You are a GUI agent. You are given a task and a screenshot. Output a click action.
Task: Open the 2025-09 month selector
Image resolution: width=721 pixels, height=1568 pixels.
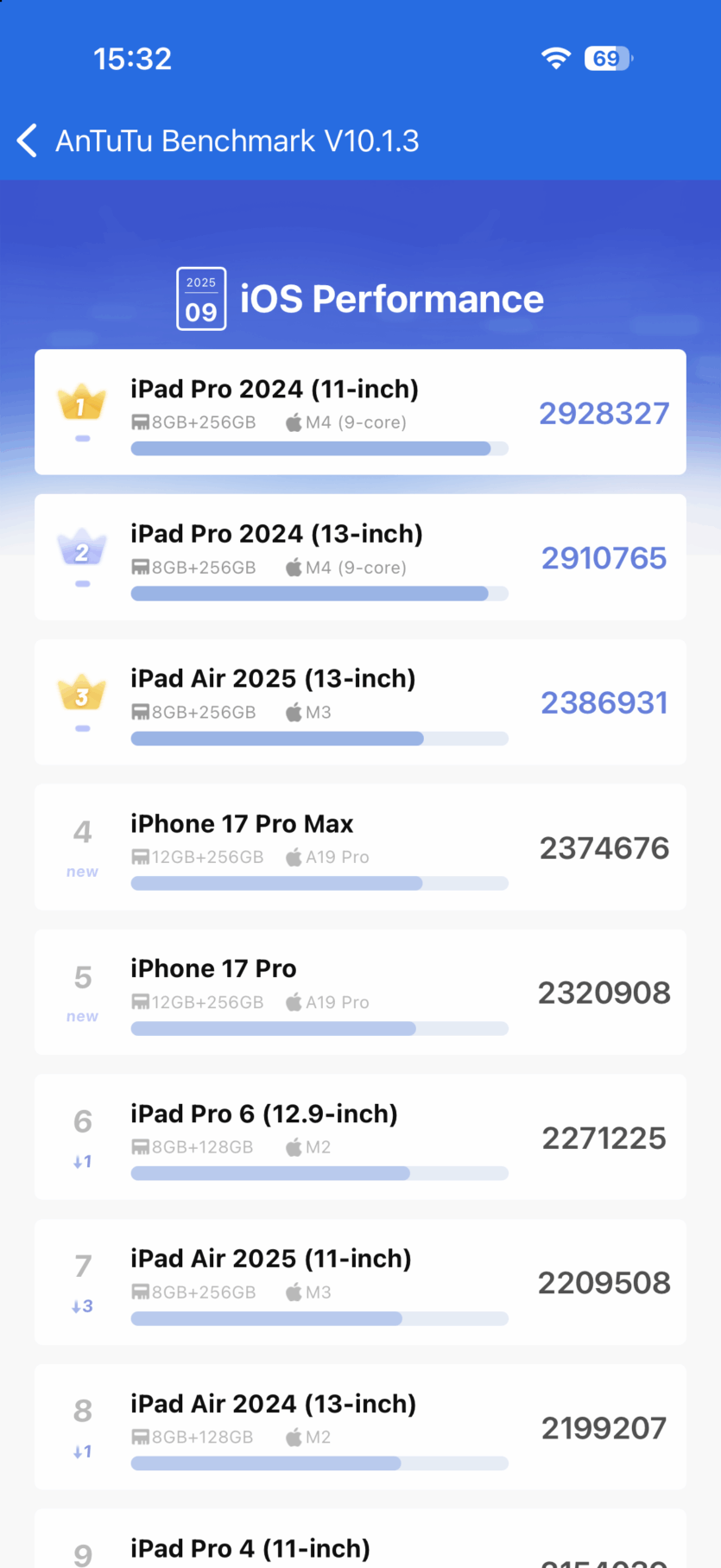pos(201,299)
